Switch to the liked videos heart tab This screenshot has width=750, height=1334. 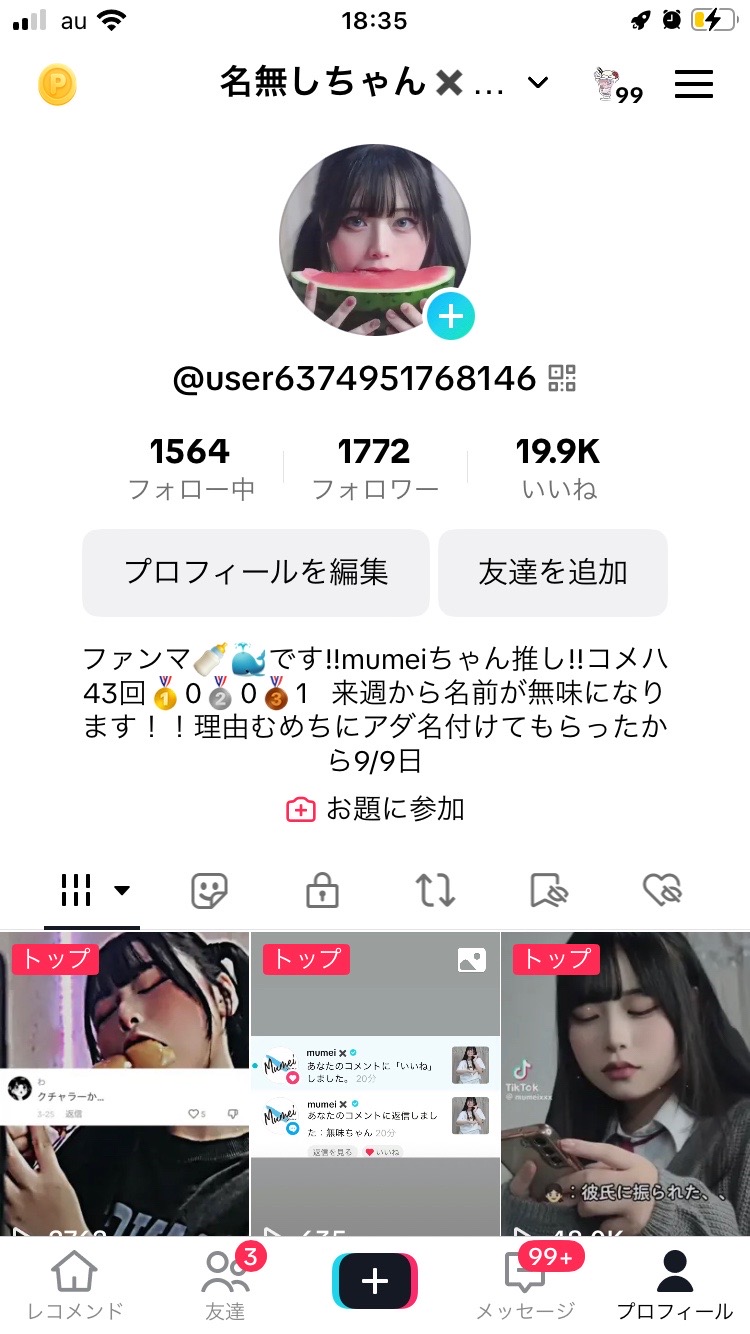click(x=662, y=890)
